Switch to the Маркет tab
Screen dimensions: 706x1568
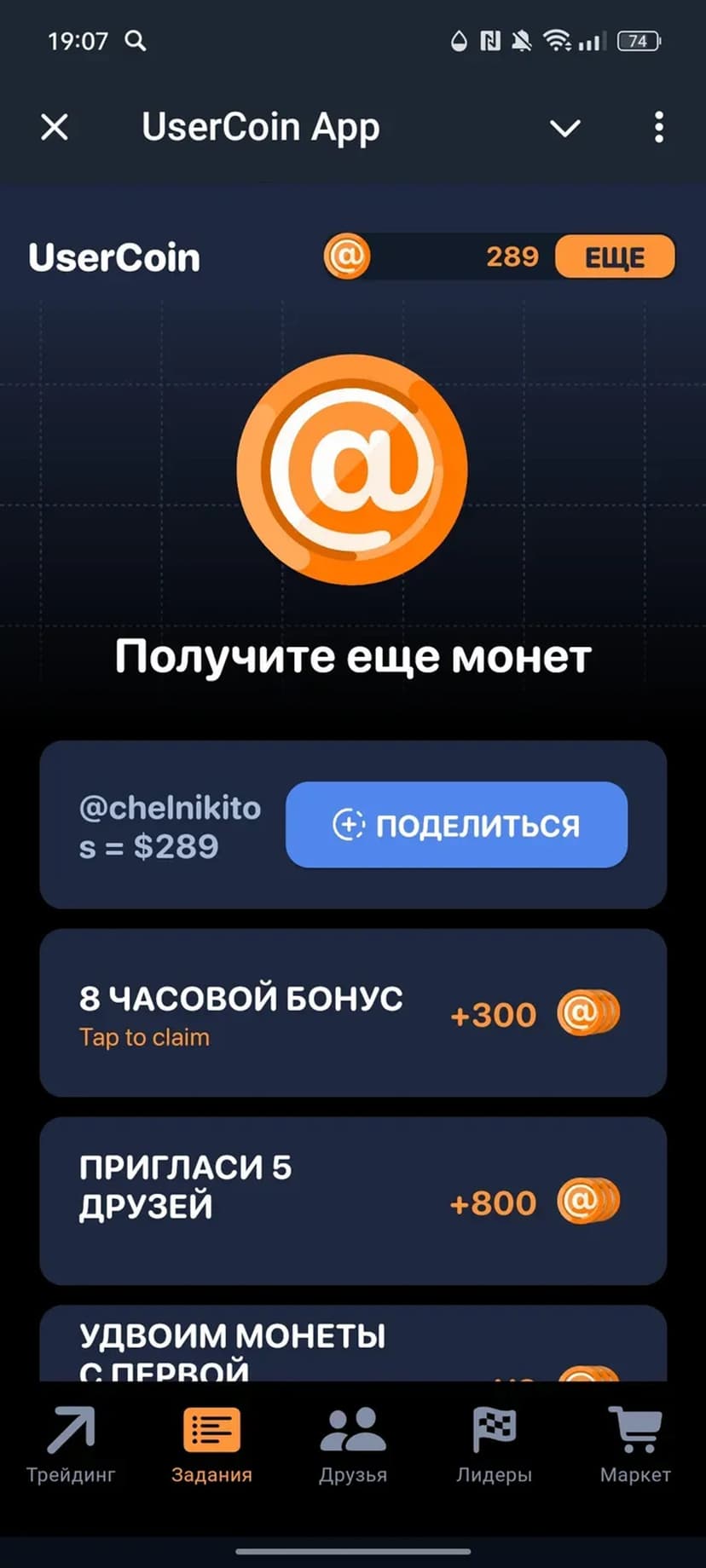(635, 1445)
